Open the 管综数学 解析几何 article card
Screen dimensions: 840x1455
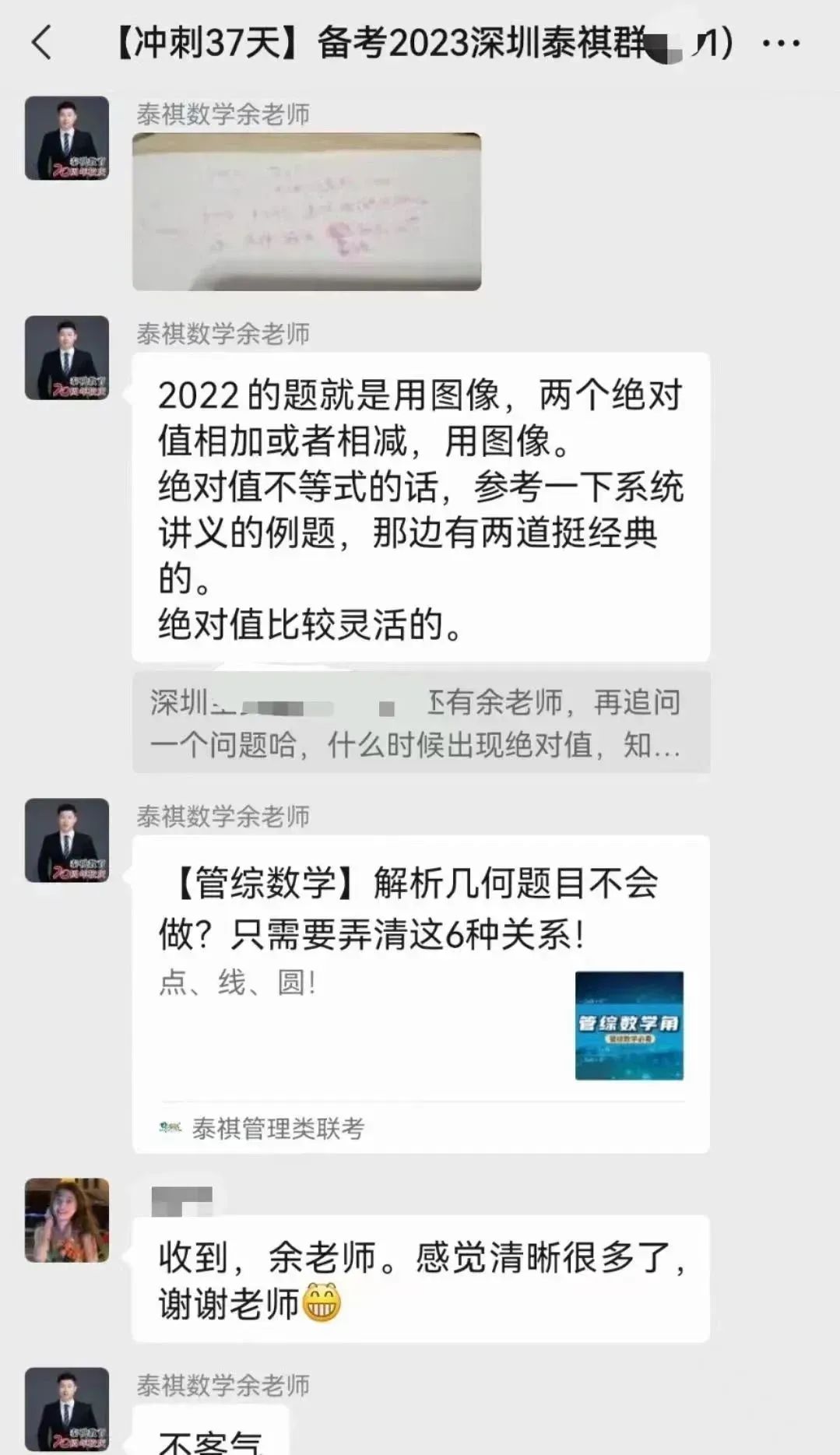[x=420, y=993]
